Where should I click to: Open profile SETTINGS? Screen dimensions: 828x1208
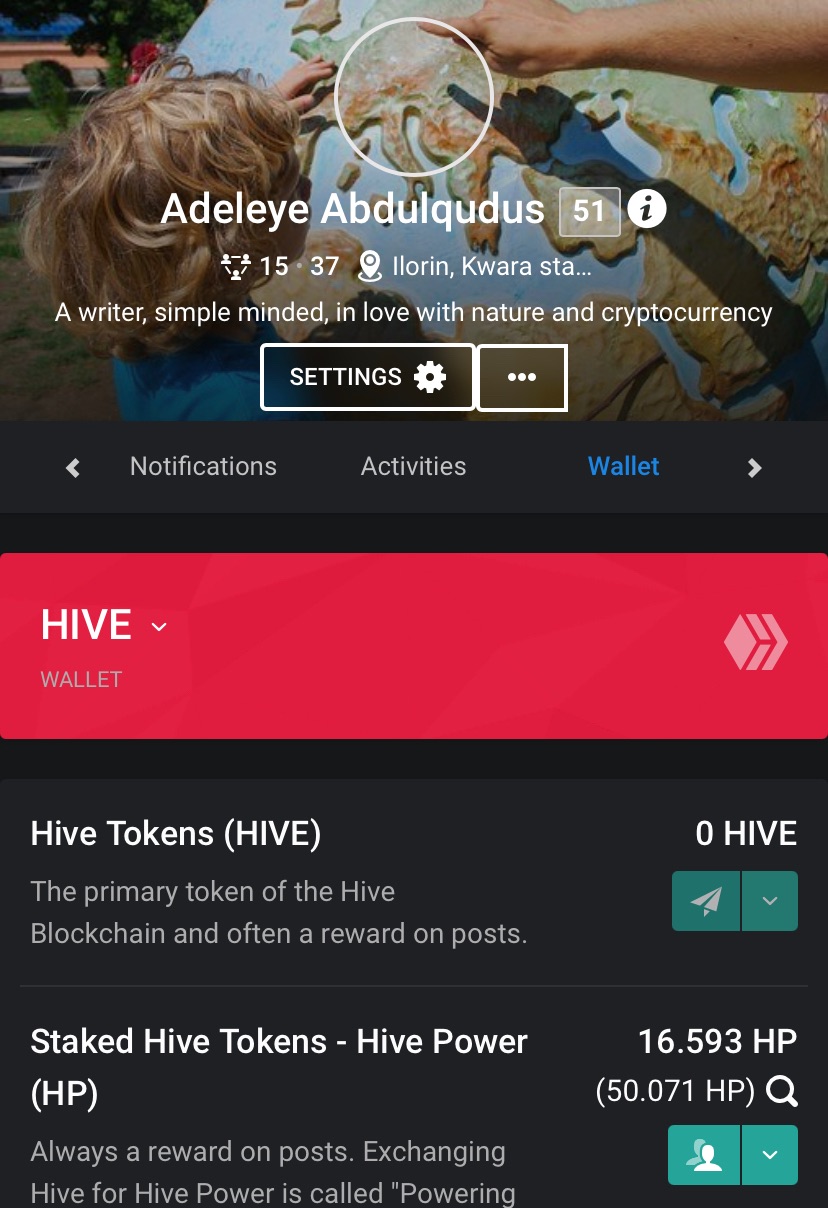[367, 377]
